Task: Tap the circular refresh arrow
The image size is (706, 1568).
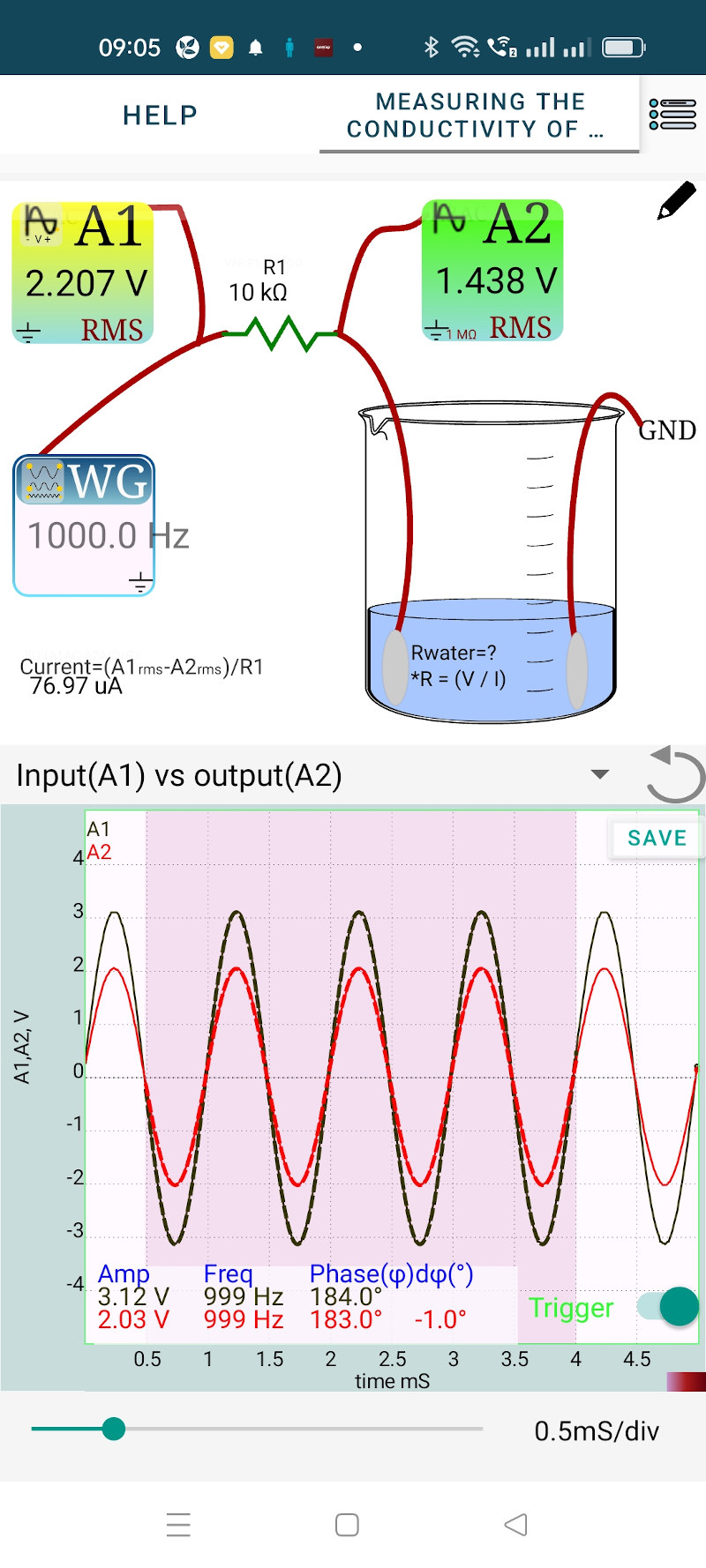Action: pyautogui.click(x=675, y=774)
